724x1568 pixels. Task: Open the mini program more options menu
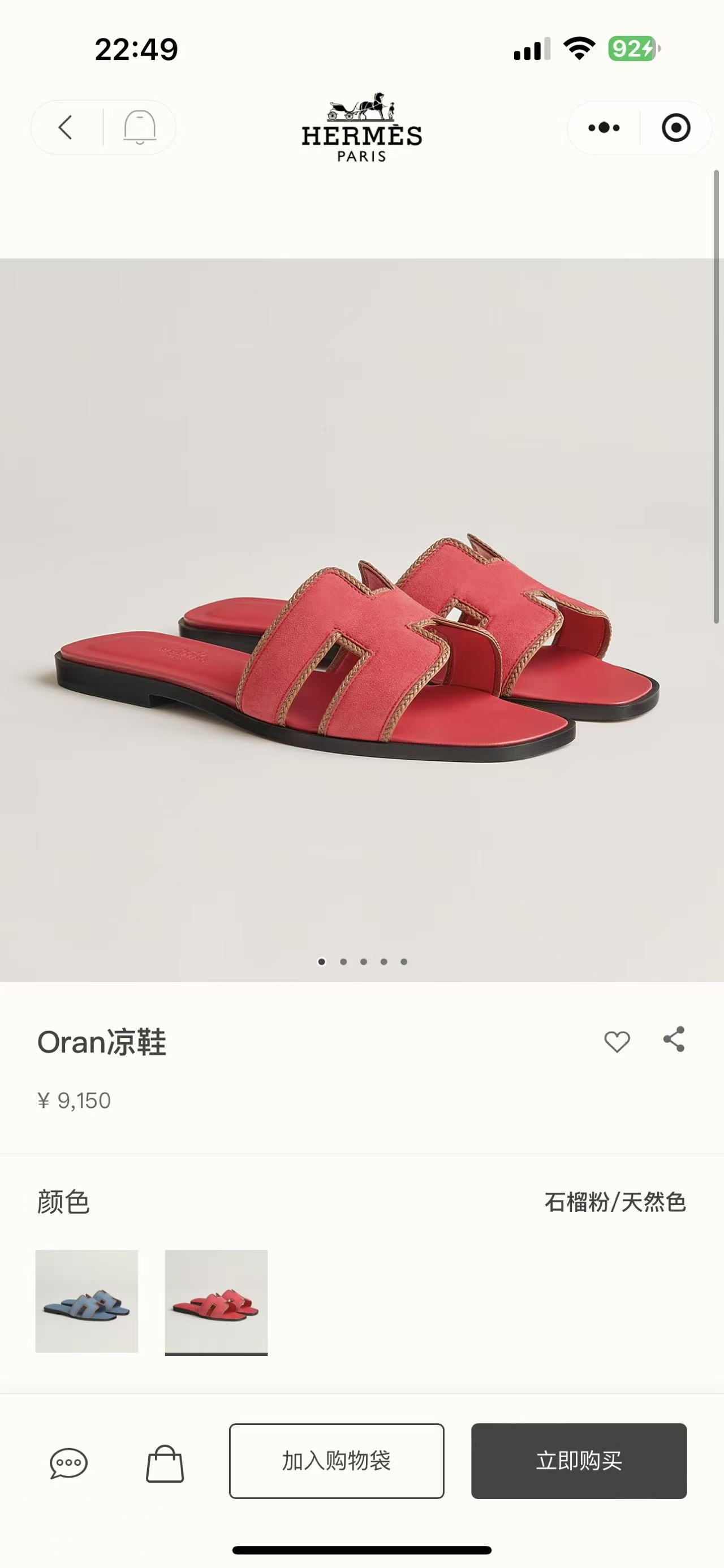[604, 127]
